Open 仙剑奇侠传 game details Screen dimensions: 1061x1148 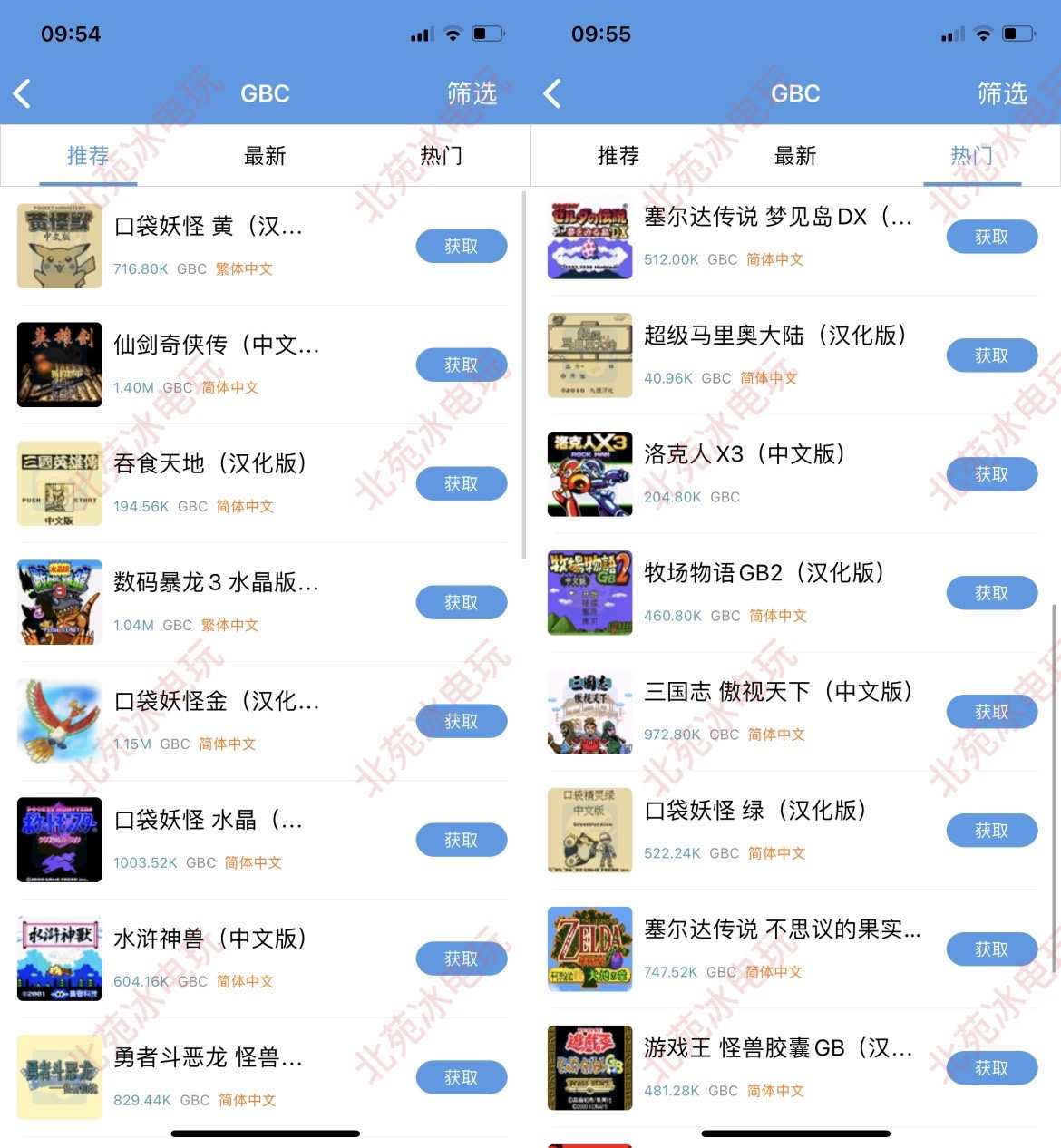coord(216,345)
